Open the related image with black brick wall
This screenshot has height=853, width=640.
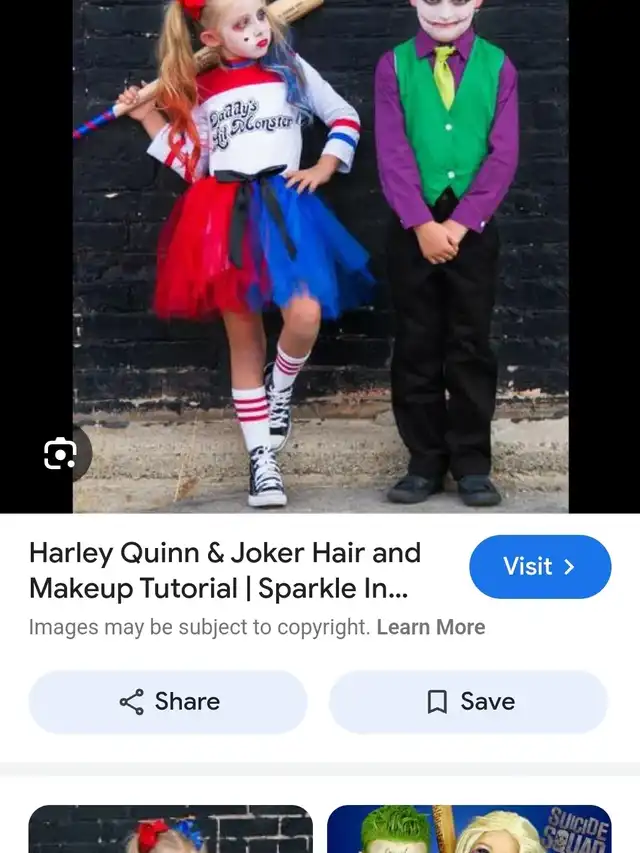[170, 829]
